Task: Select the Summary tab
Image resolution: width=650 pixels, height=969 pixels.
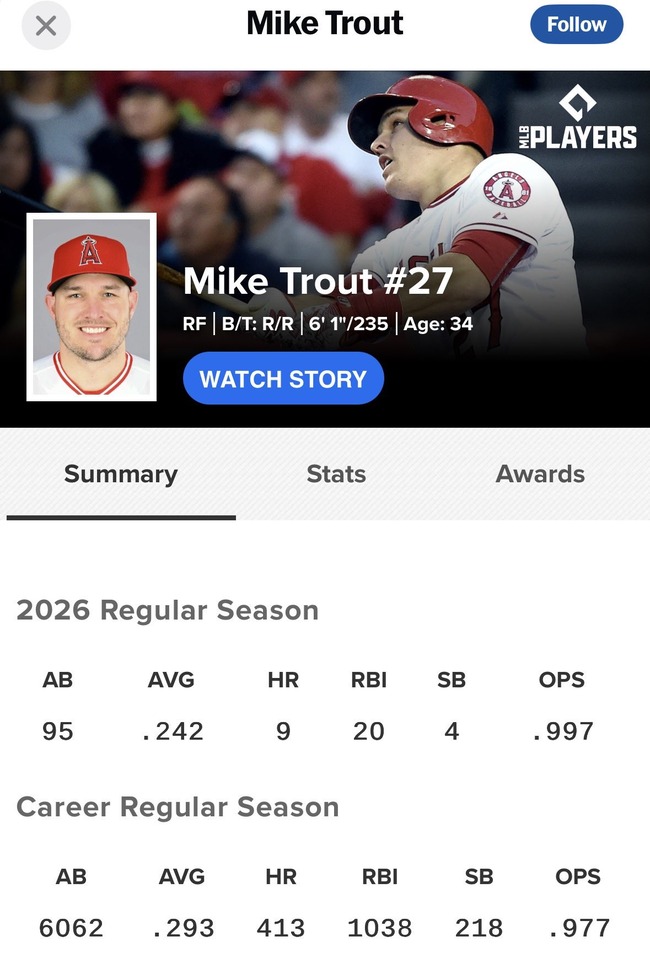Action: pyautogui.click(x=121, y=474)
